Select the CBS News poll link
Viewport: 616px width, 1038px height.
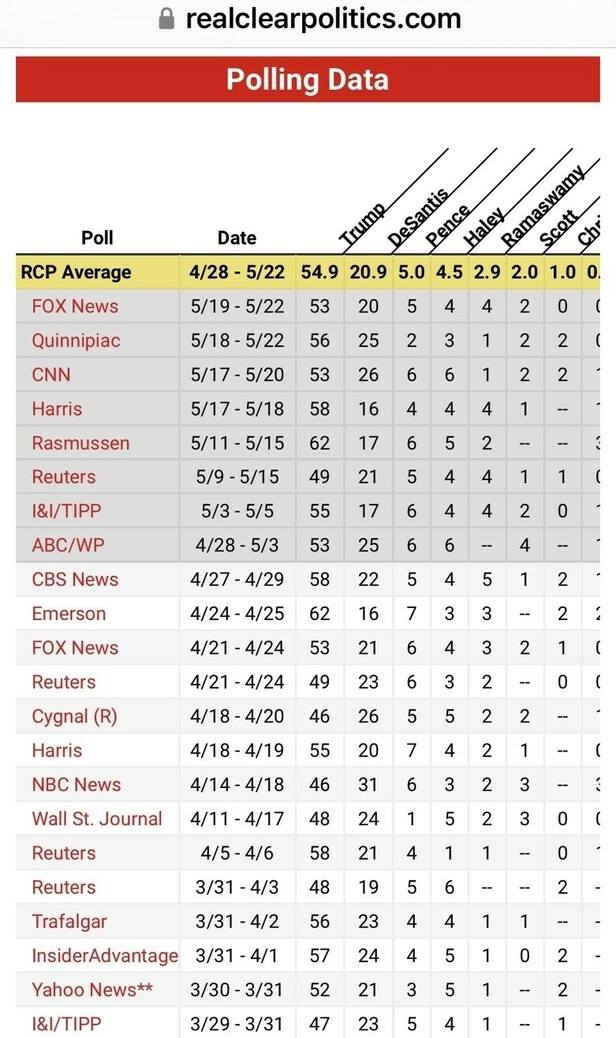[75, 579]
